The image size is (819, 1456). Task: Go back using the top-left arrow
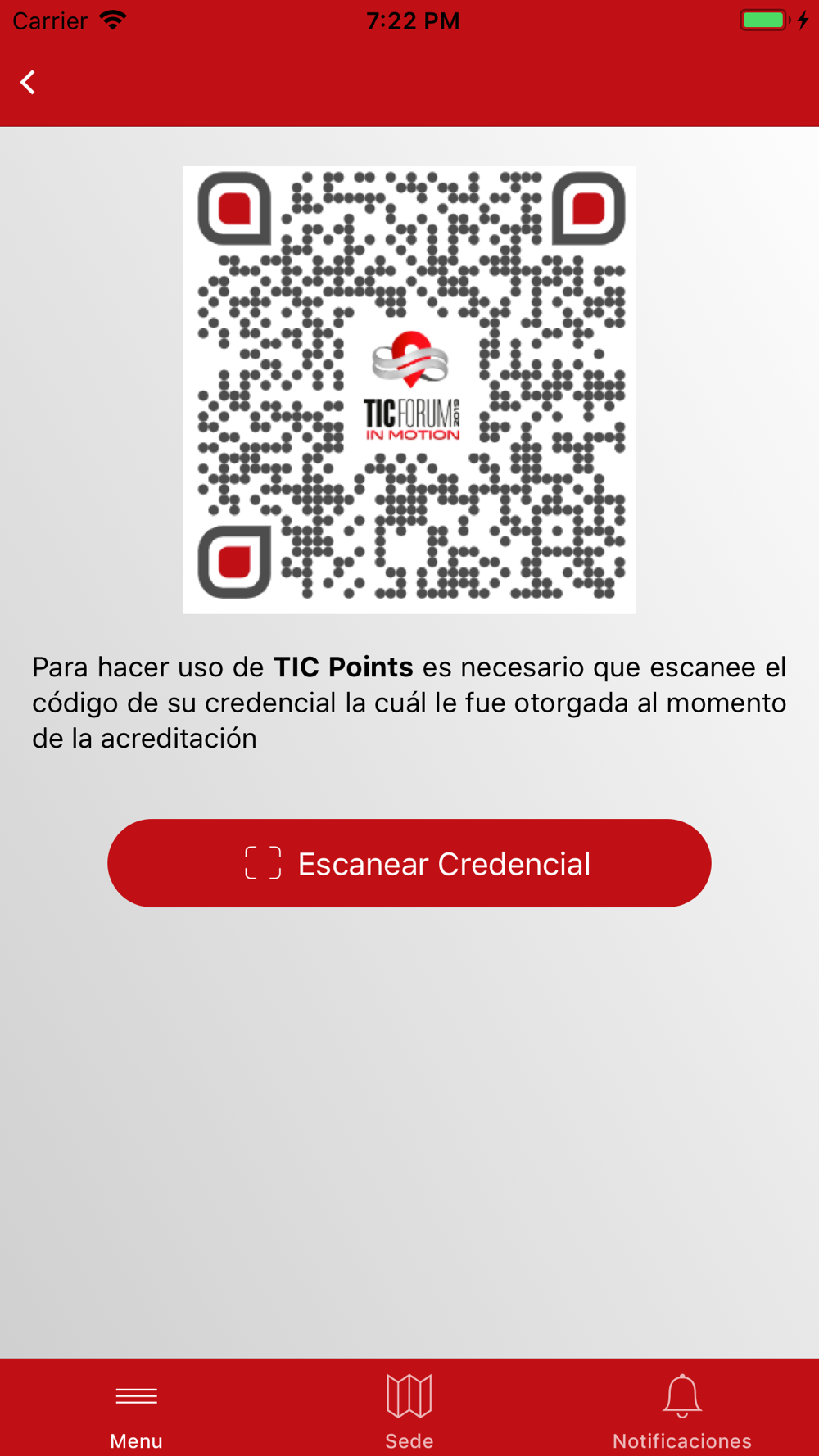[28, 82]
